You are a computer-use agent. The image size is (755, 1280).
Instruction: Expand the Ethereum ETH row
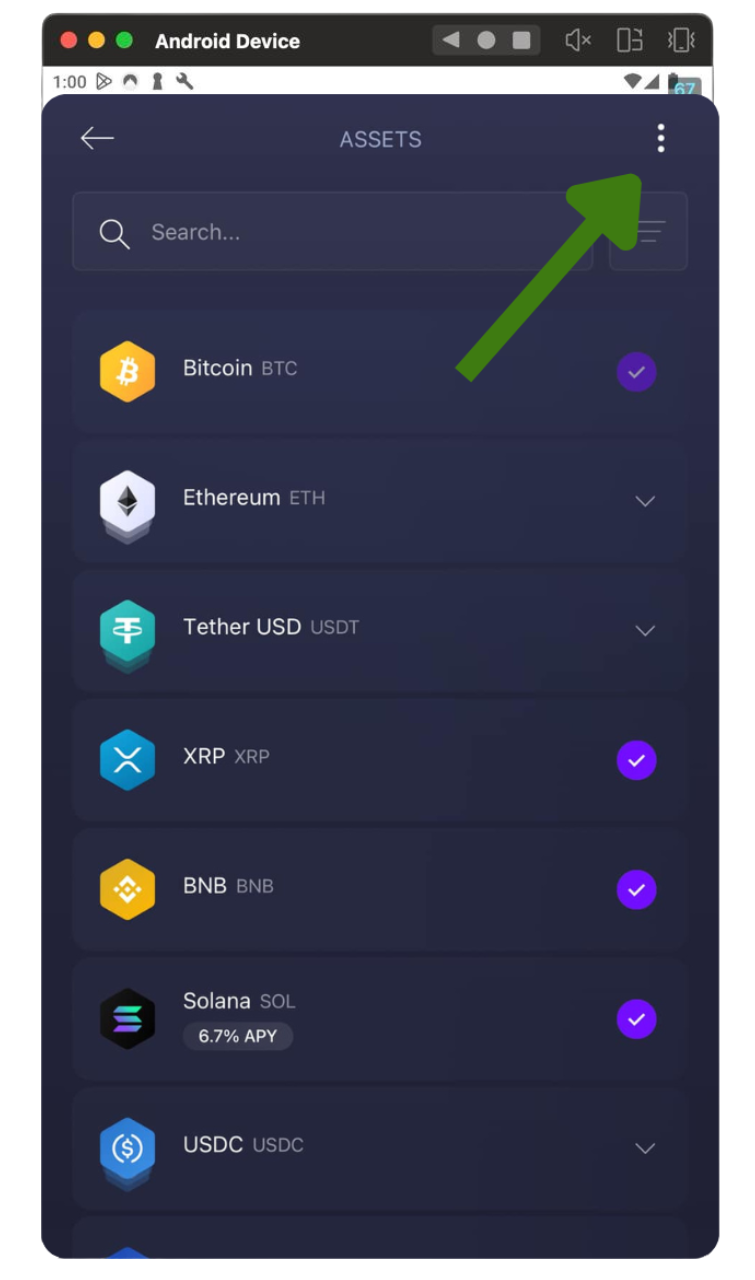click(645, 501)
